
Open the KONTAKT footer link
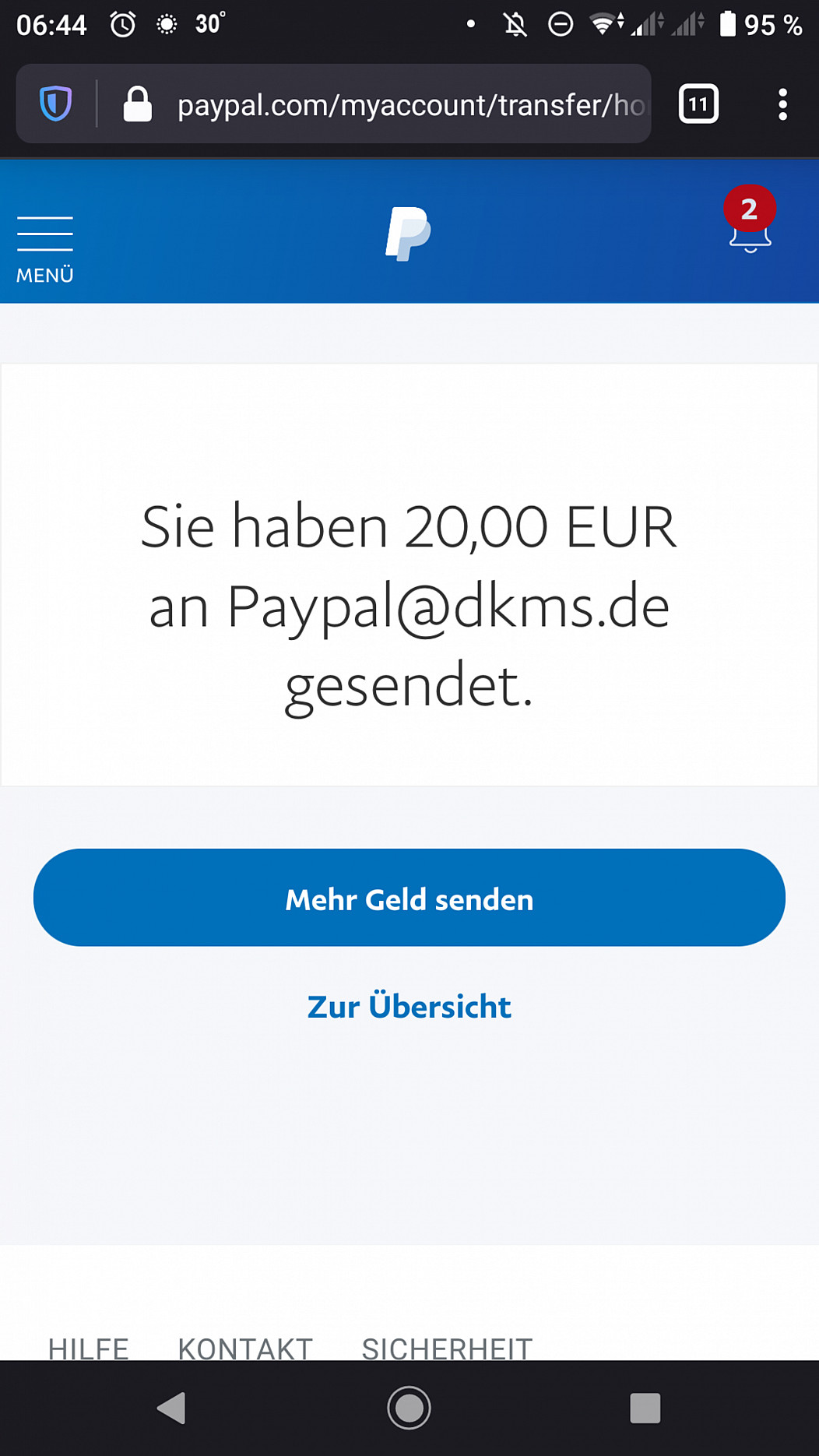point(245,1347)
